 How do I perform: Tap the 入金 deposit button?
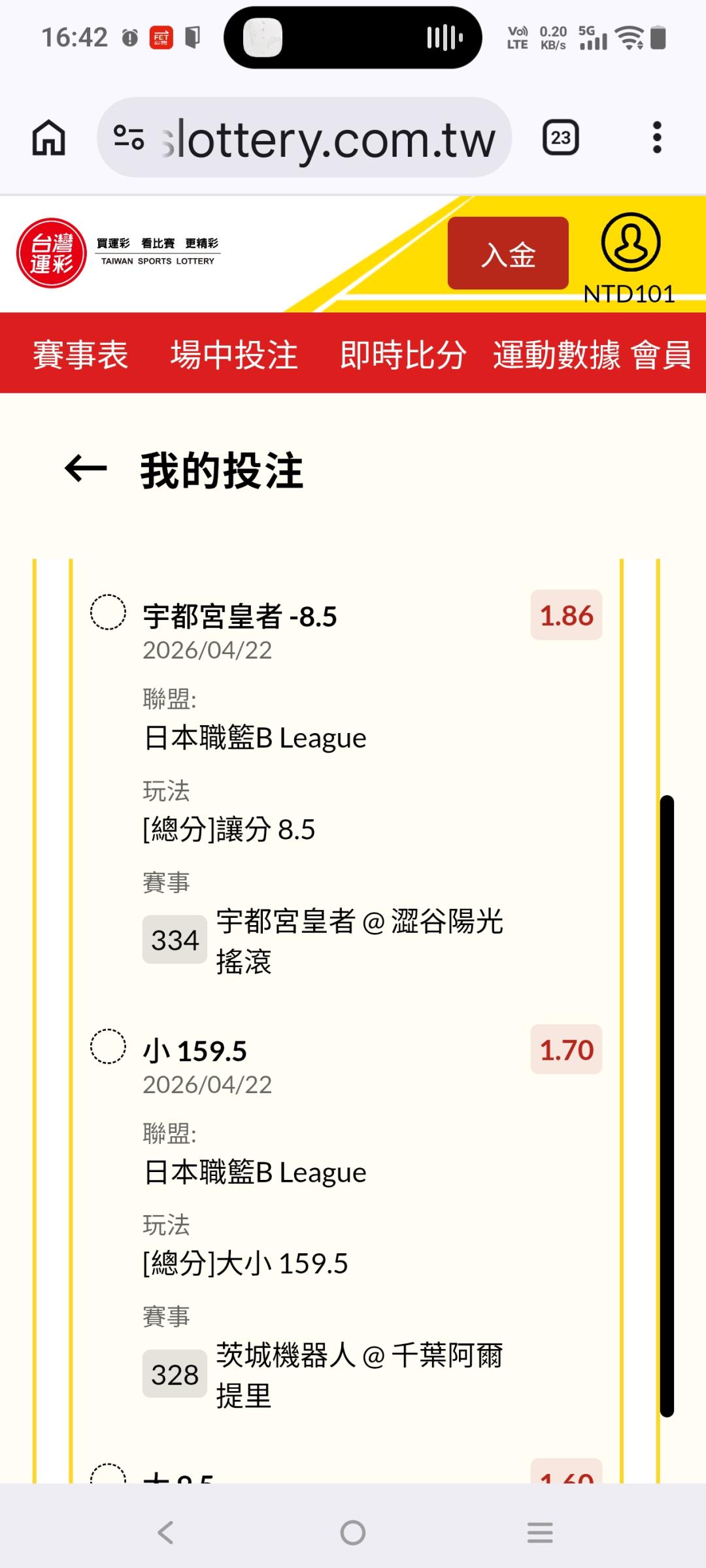[508, 253]
